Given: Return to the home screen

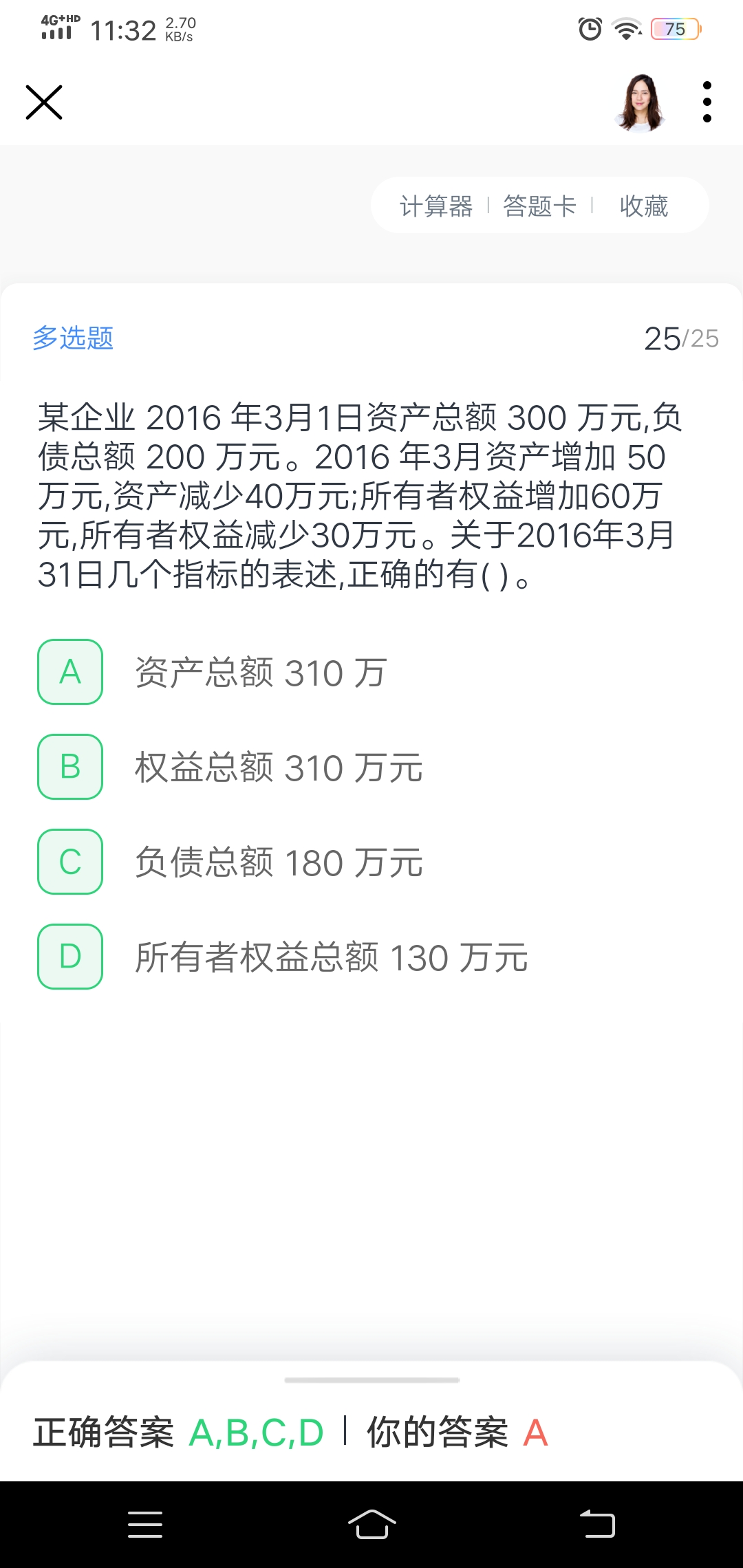Looking at the screenshot, I should [x=371, y=1524].
